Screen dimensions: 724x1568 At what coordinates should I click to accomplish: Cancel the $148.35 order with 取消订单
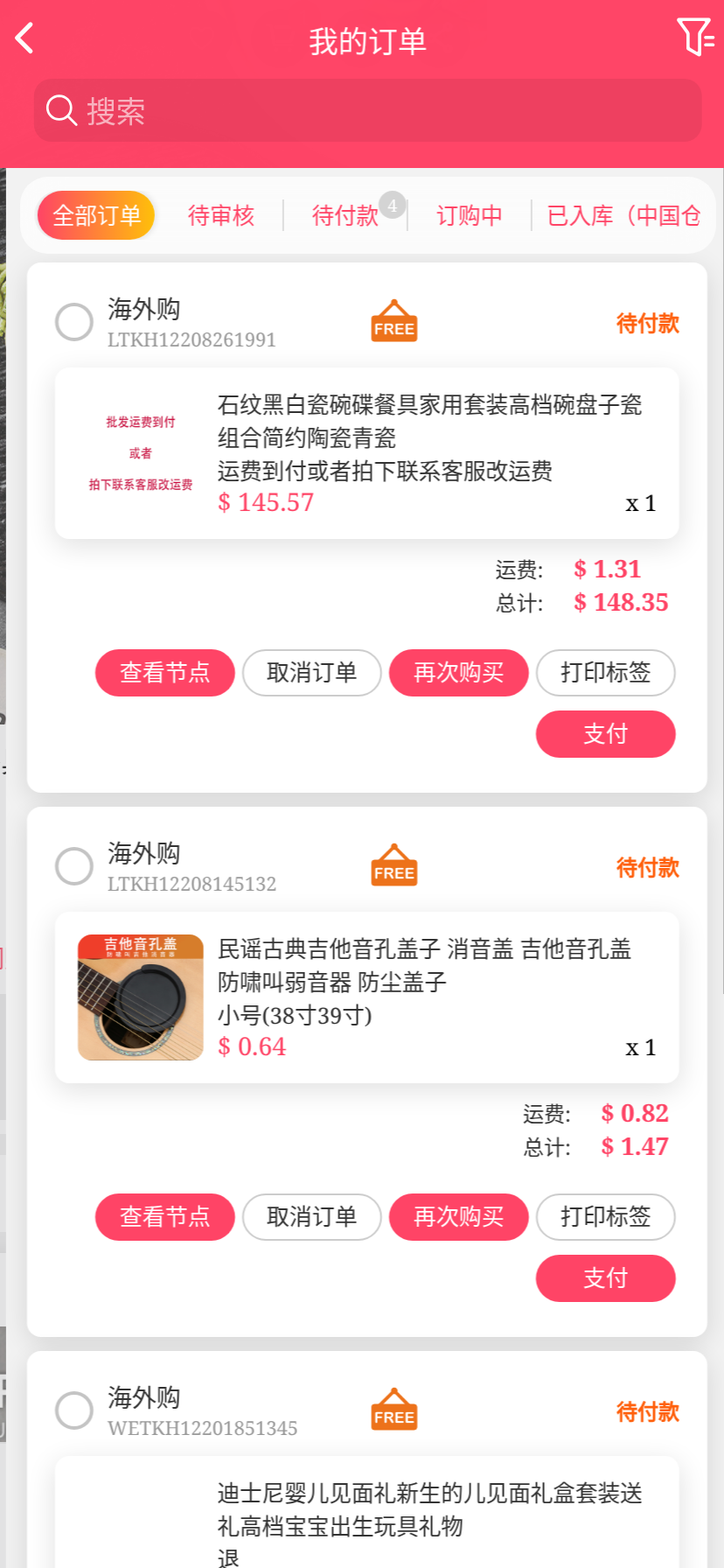click(312, 673)
